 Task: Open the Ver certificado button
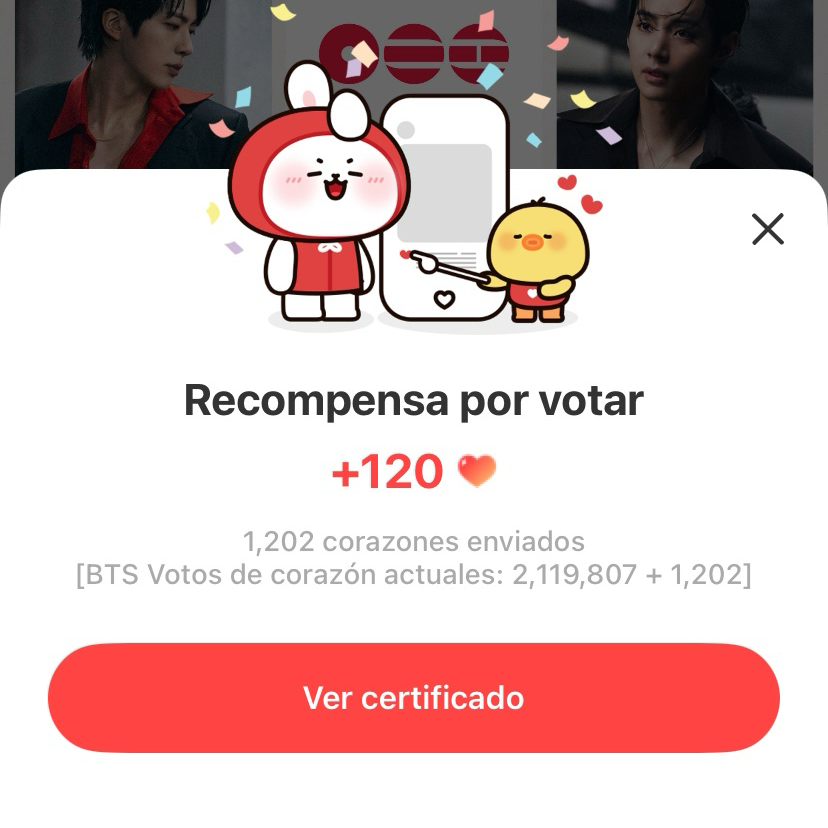(413, 697)
